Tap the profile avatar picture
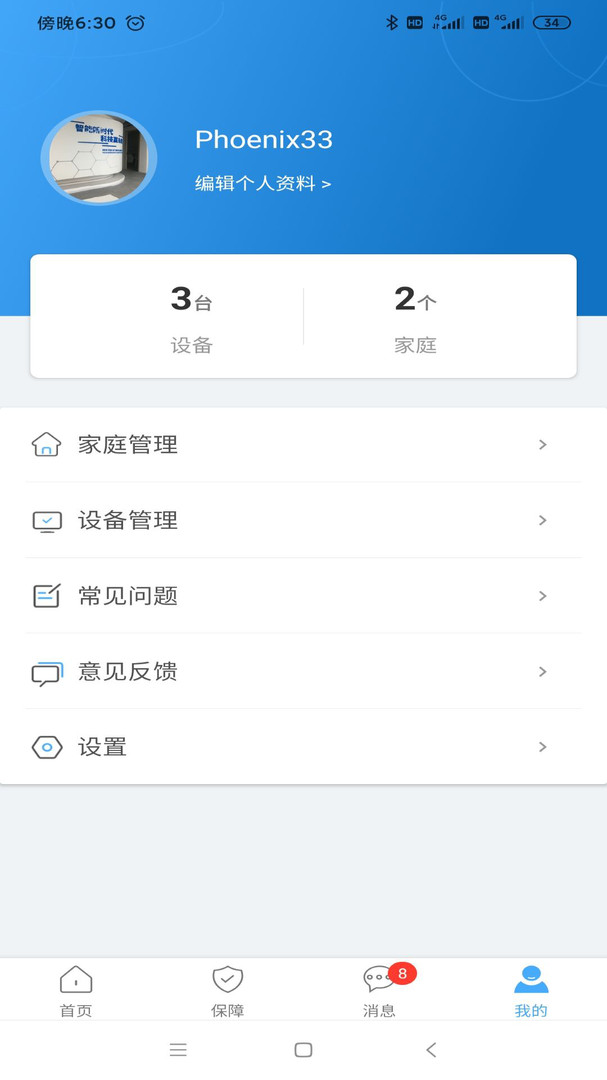Viewport: 607px width, 1080px height. tap(99, 158)
